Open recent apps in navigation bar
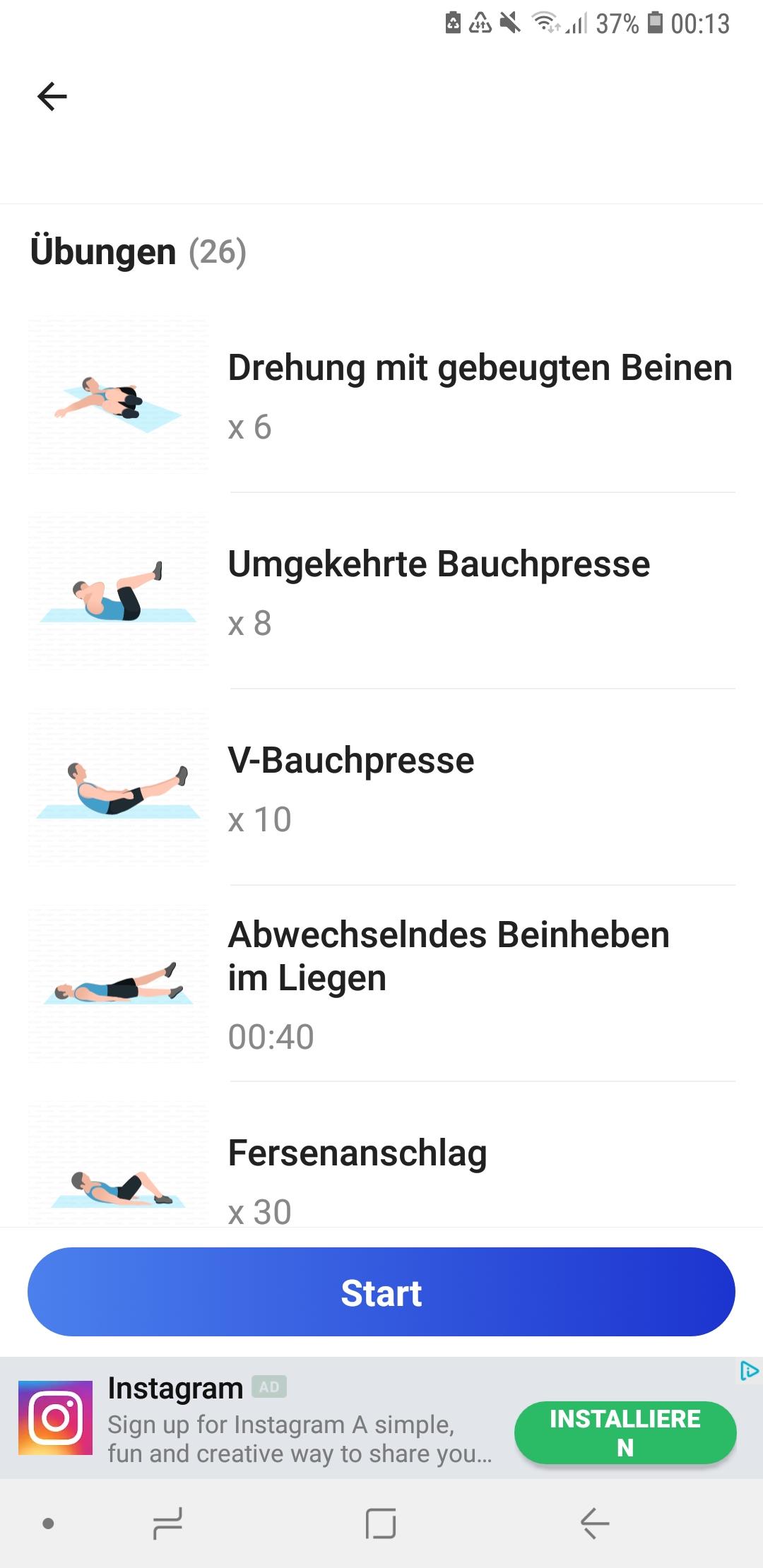The width and height of the screenshot is (763, 1568). point(168,1523)
